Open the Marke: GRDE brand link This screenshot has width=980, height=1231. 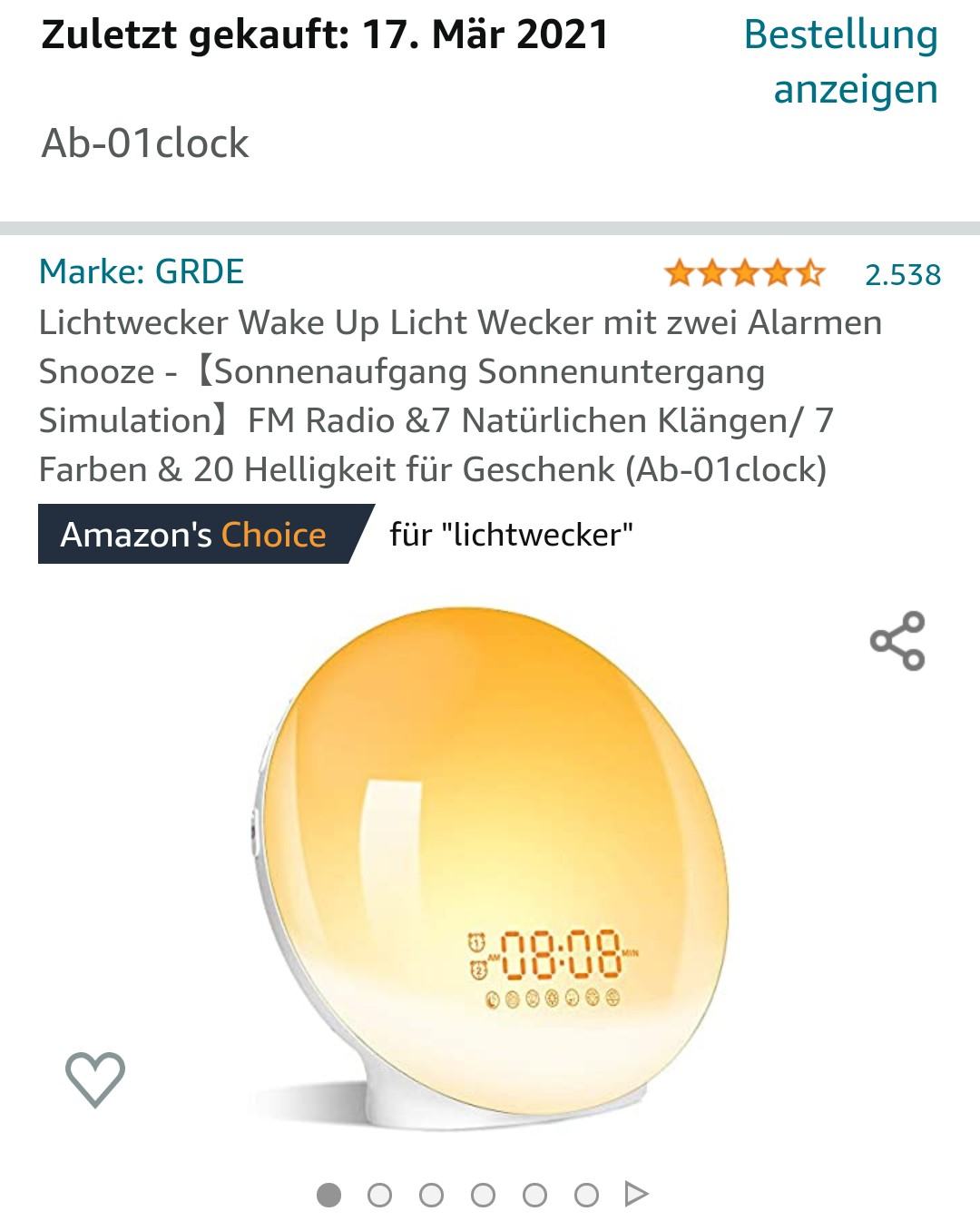(x=142, y=271)
